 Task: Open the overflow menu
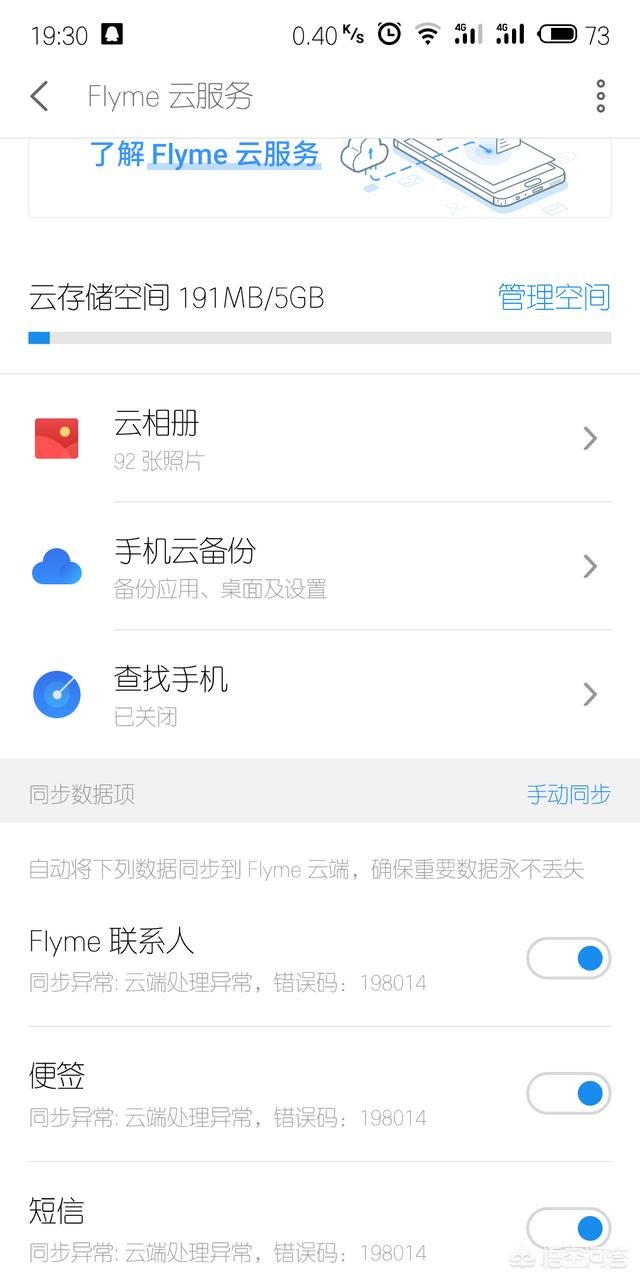[x=600, y=96]
